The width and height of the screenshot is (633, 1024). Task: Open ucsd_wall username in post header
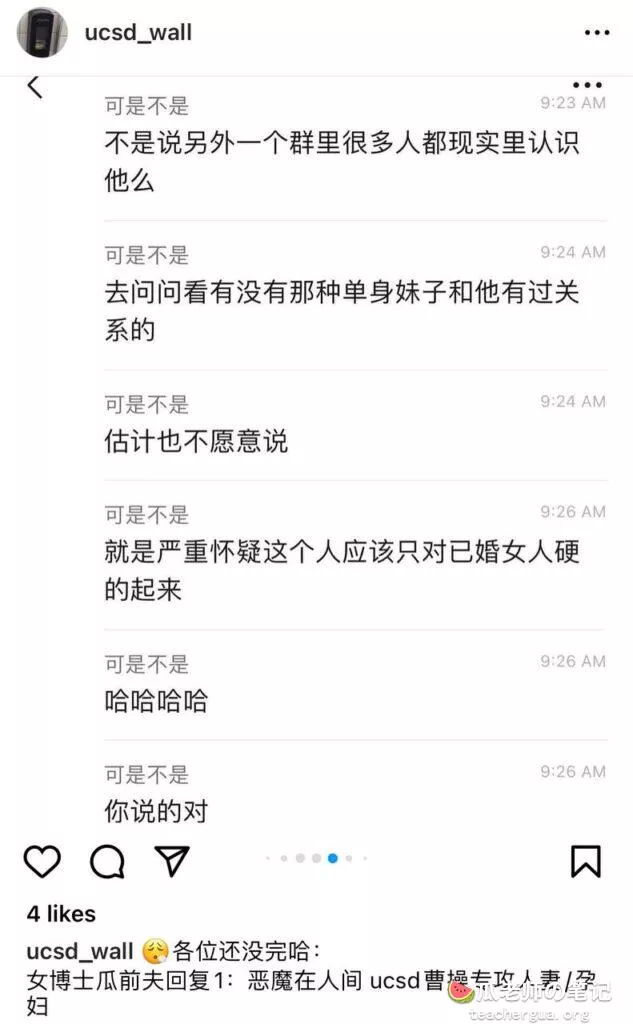coord(138,32)
